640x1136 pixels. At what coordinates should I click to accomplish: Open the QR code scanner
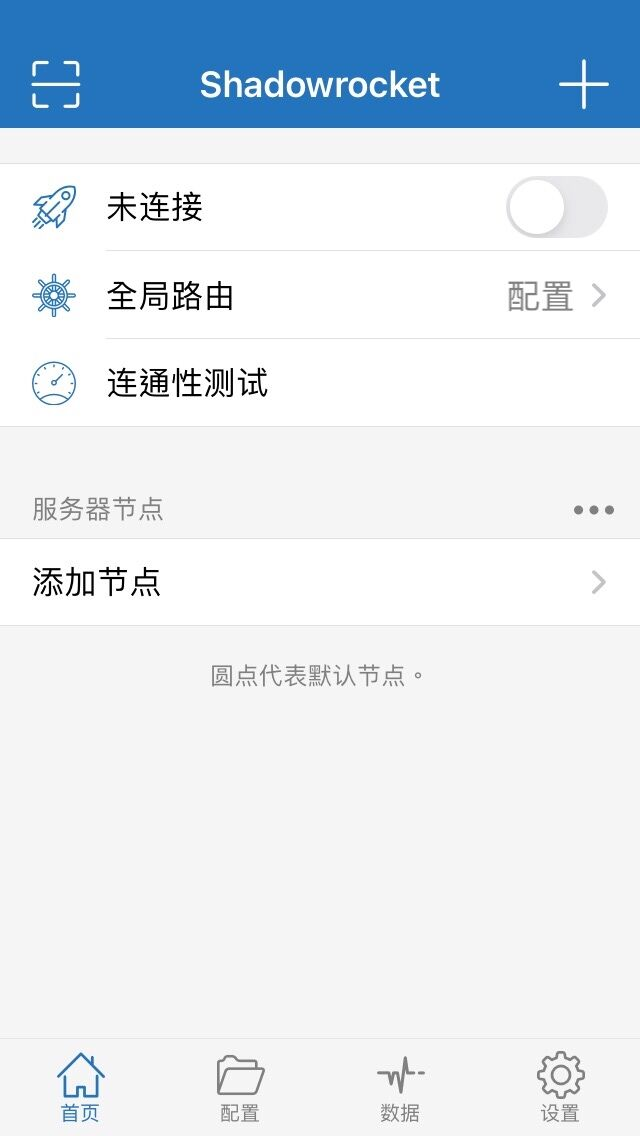pos(55,84)
